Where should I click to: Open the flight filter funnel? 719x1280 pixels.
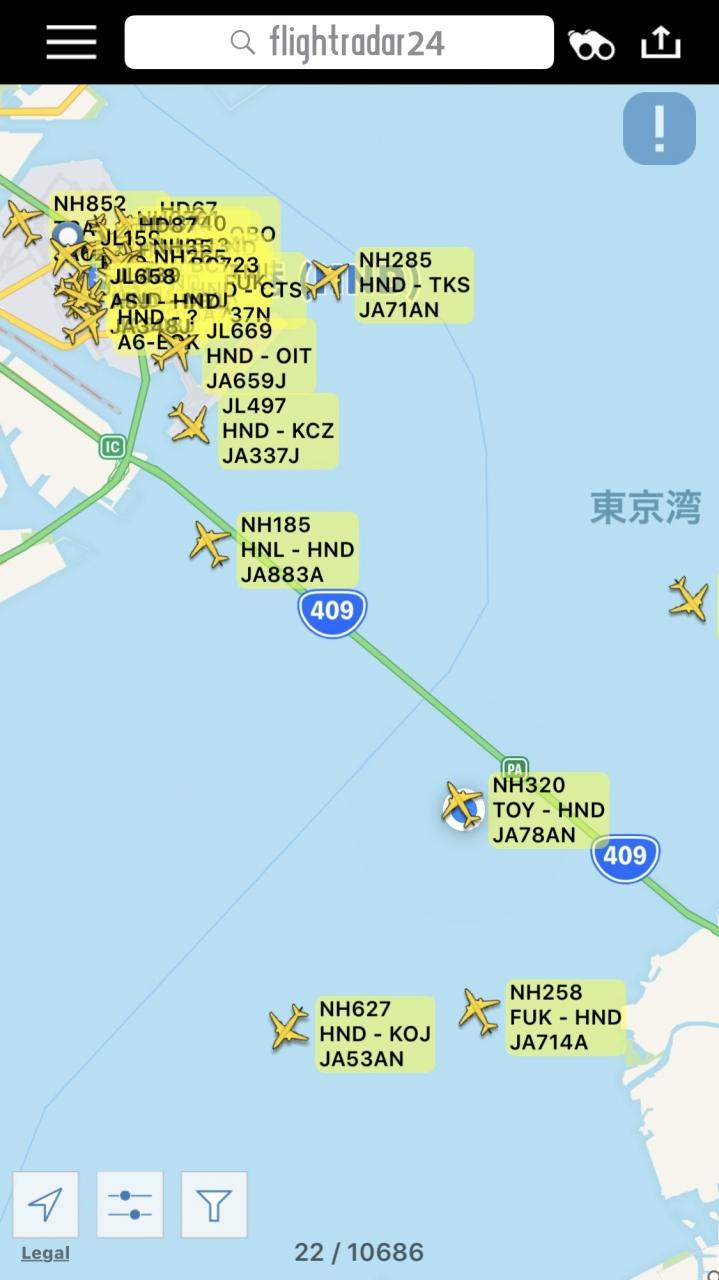point(214,1204)
